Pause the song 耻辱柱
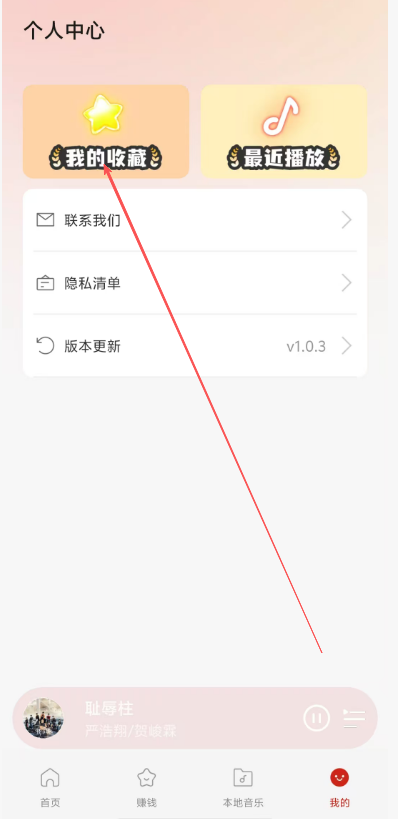The image size is (398, 819). click(317, 718)
